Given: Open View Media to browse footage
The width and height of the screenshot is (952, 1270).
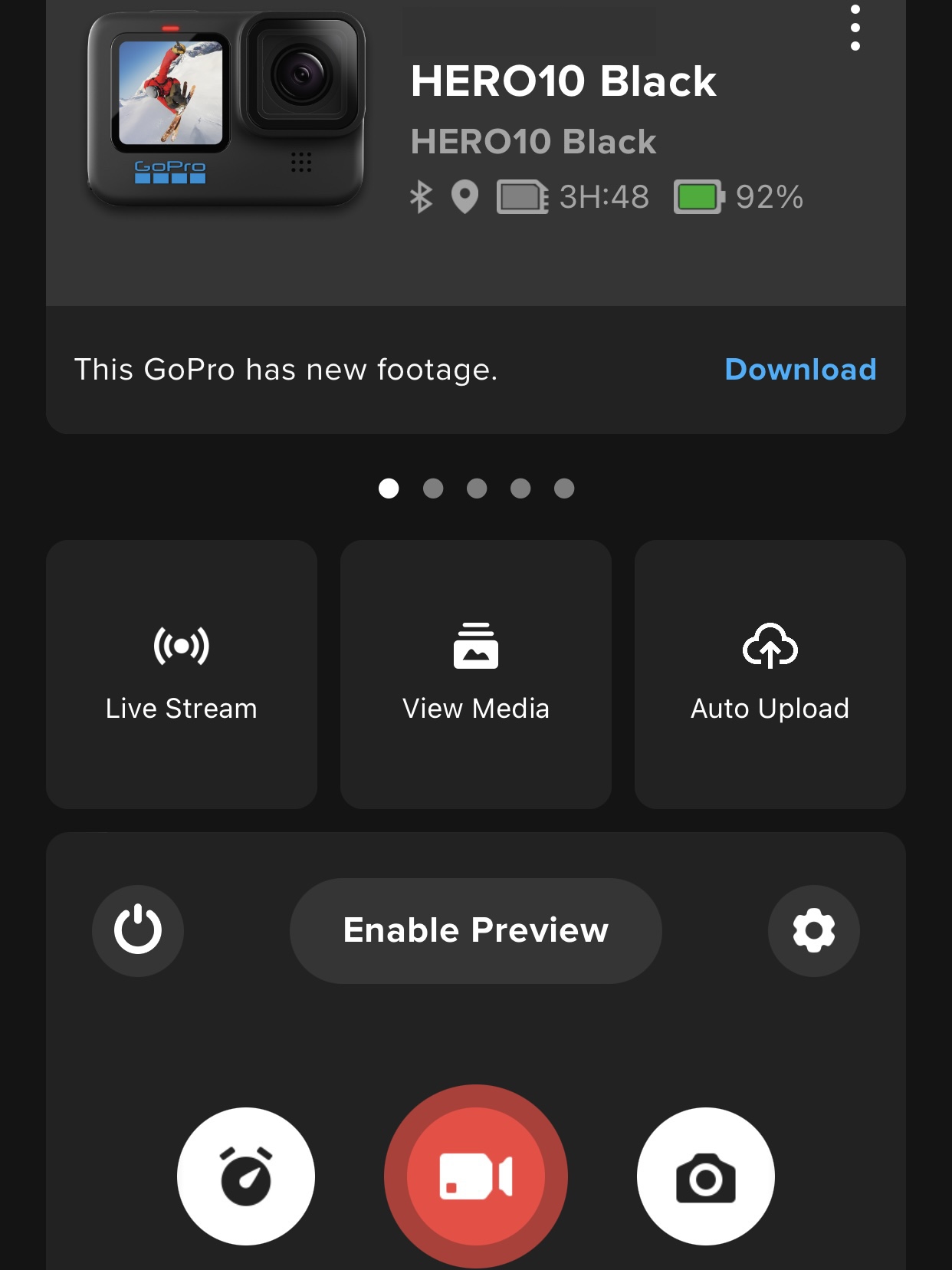Looking at the screenshot, I should pos(475,675).
